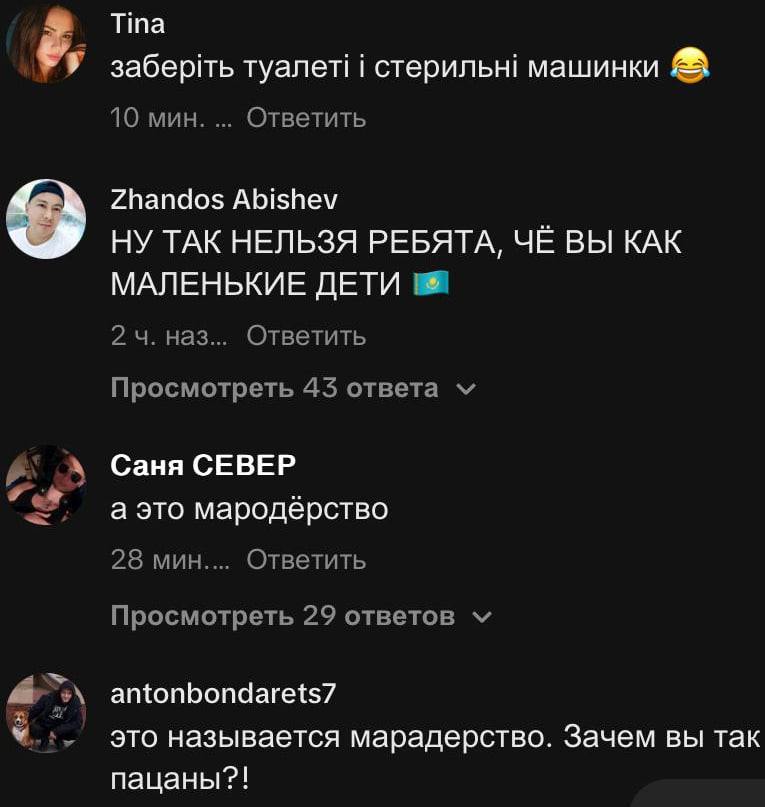Open Zhandos Abishev's profile avatar
765x807 pixels.
point(46,219)
